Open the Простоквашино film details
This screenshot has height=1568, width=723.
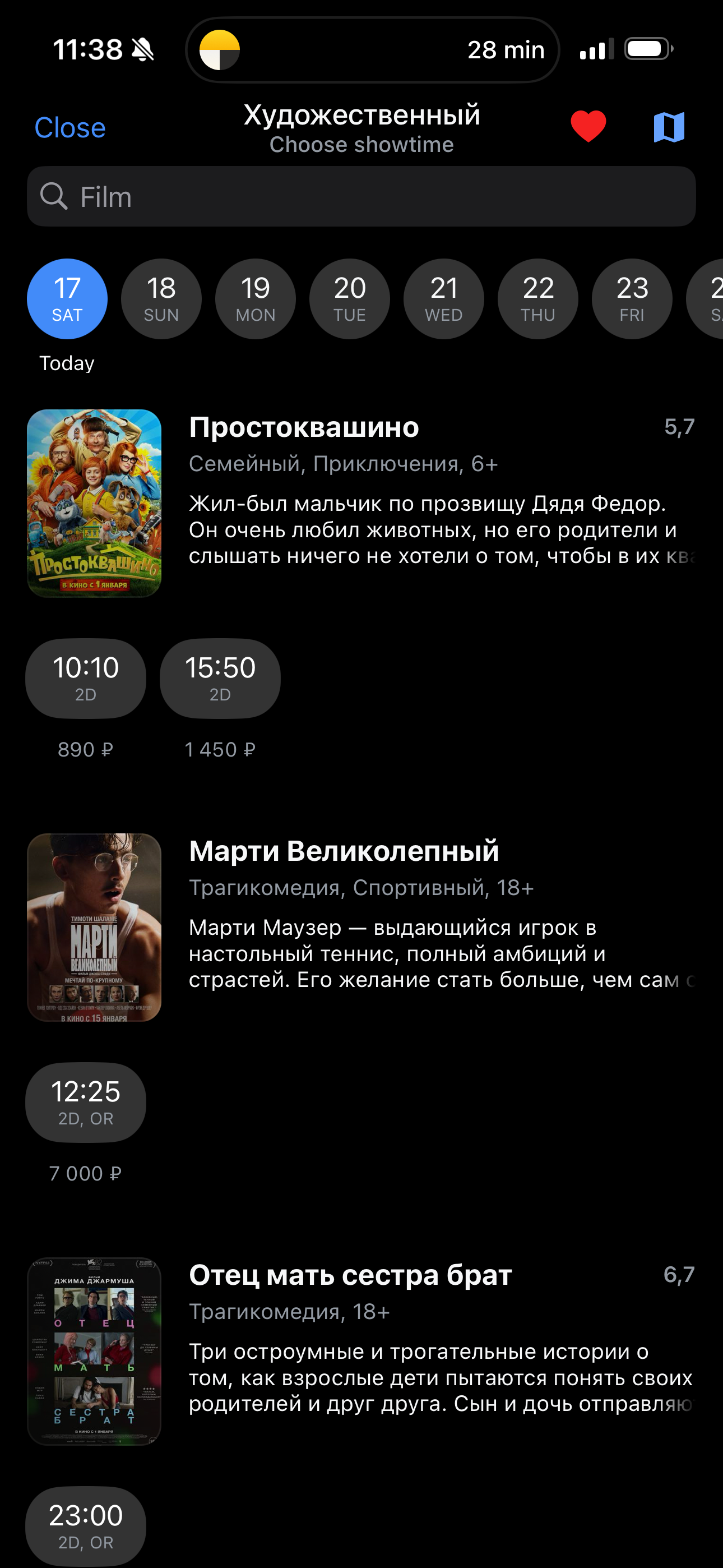(304, 428)
